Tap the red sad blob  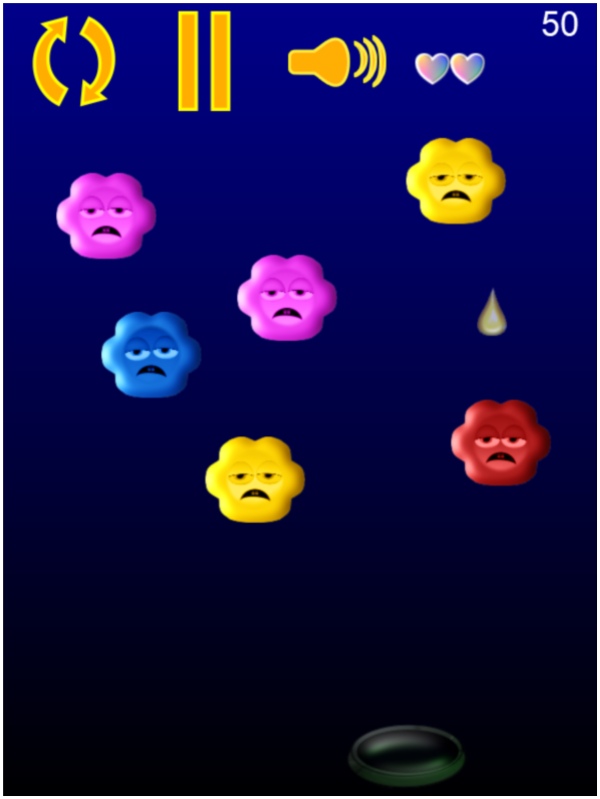500,443
